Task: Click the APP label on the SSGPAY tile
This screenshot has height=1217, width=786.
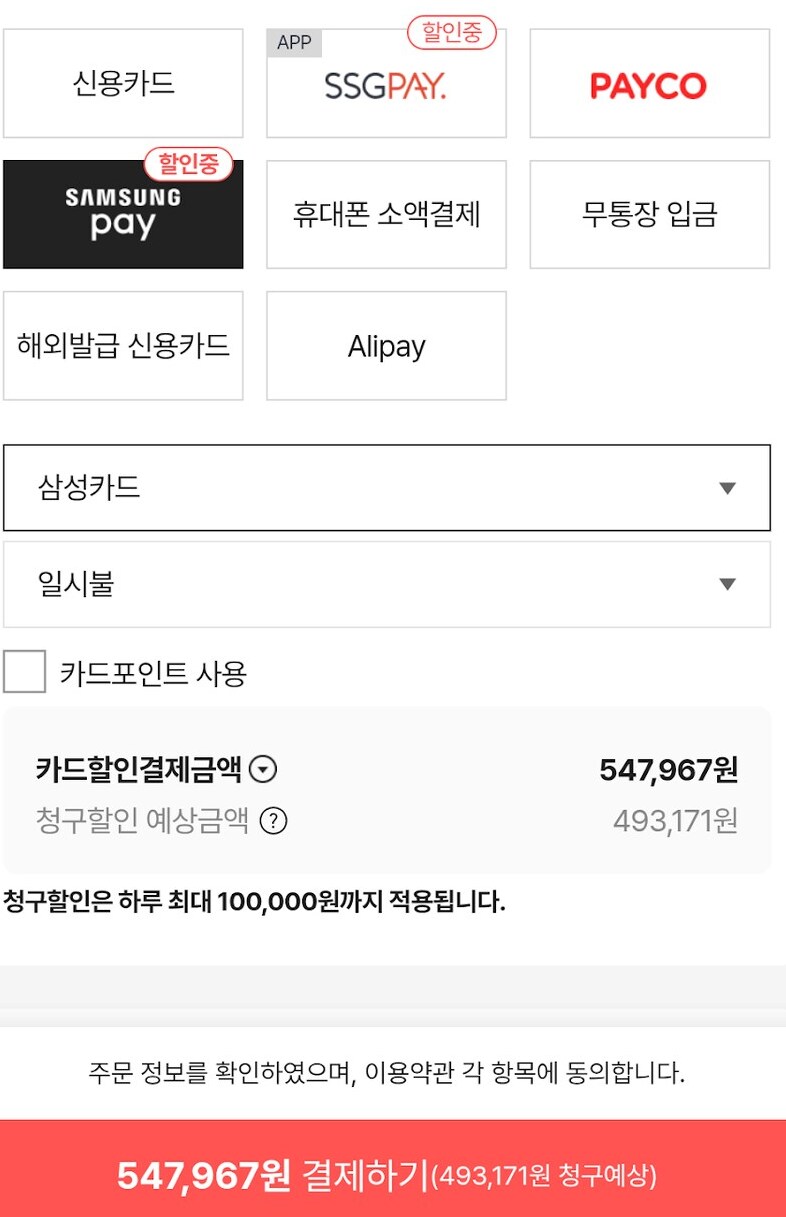Action: tap(293, 44)
